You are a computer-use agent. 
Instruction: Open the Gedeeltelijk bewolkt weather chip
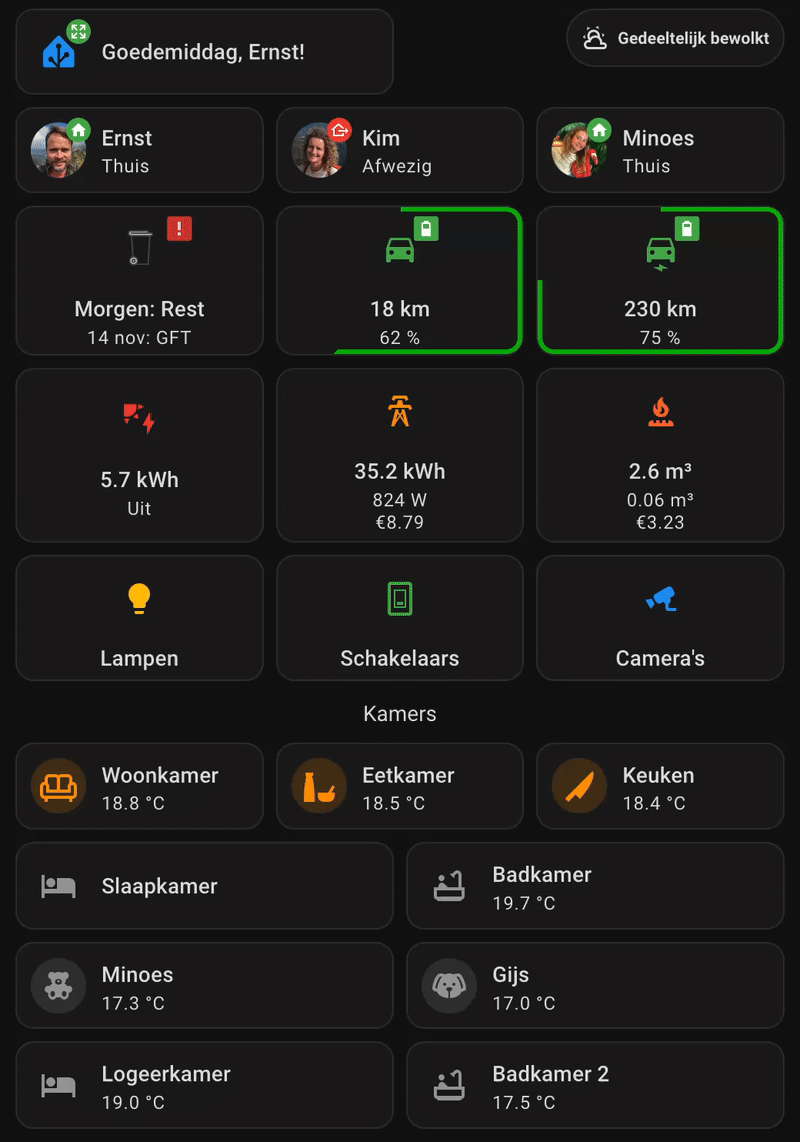pos(675,38)
